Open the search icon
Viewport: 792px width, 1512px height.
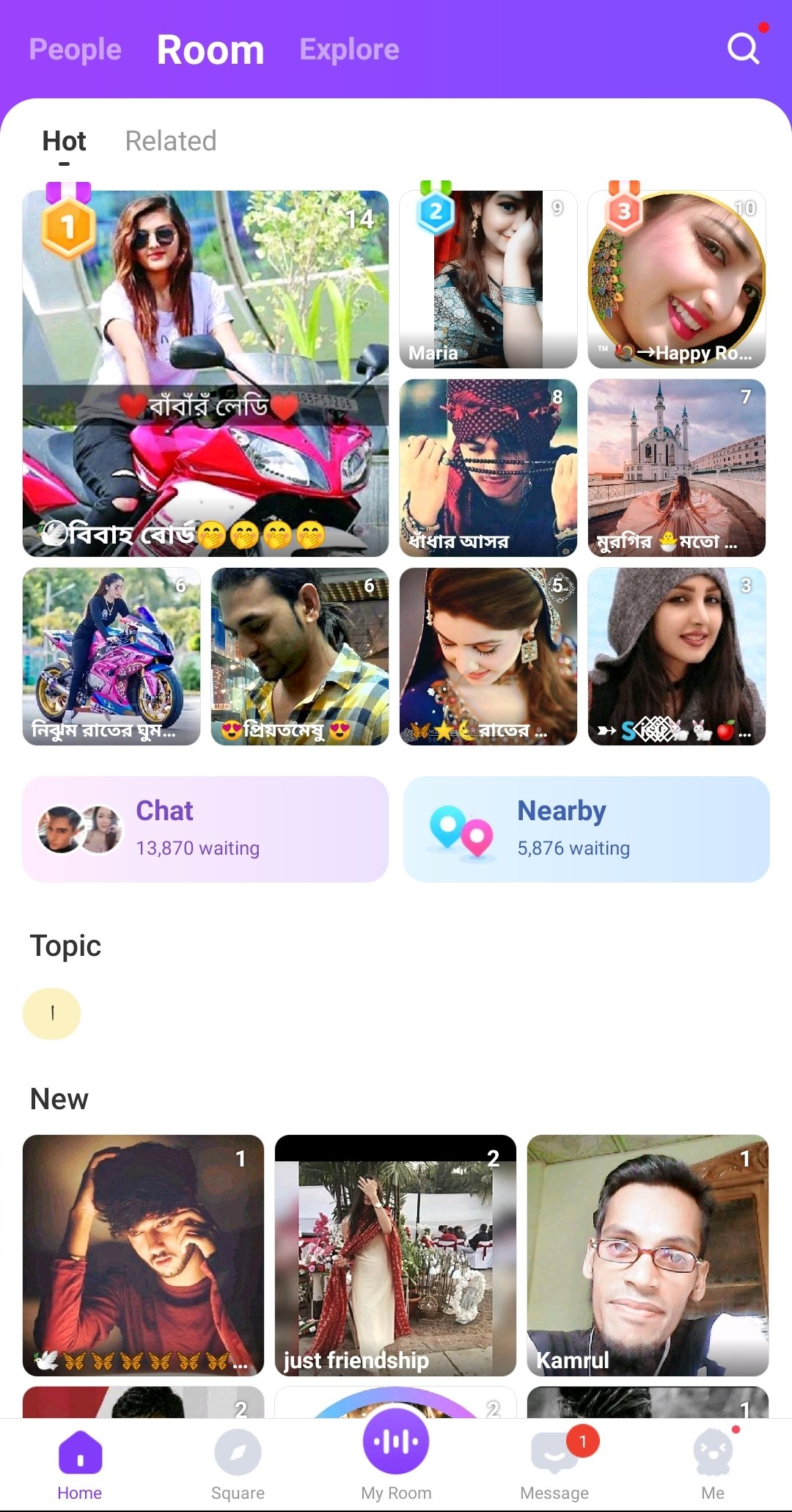744,48
